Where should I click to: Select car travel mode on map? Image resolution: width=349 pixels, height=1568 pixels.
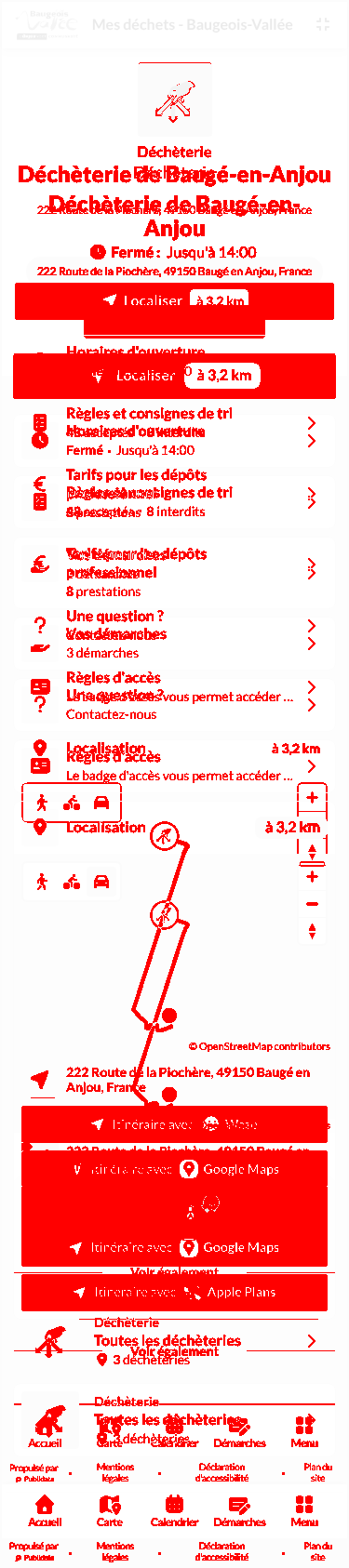(101, 882)
